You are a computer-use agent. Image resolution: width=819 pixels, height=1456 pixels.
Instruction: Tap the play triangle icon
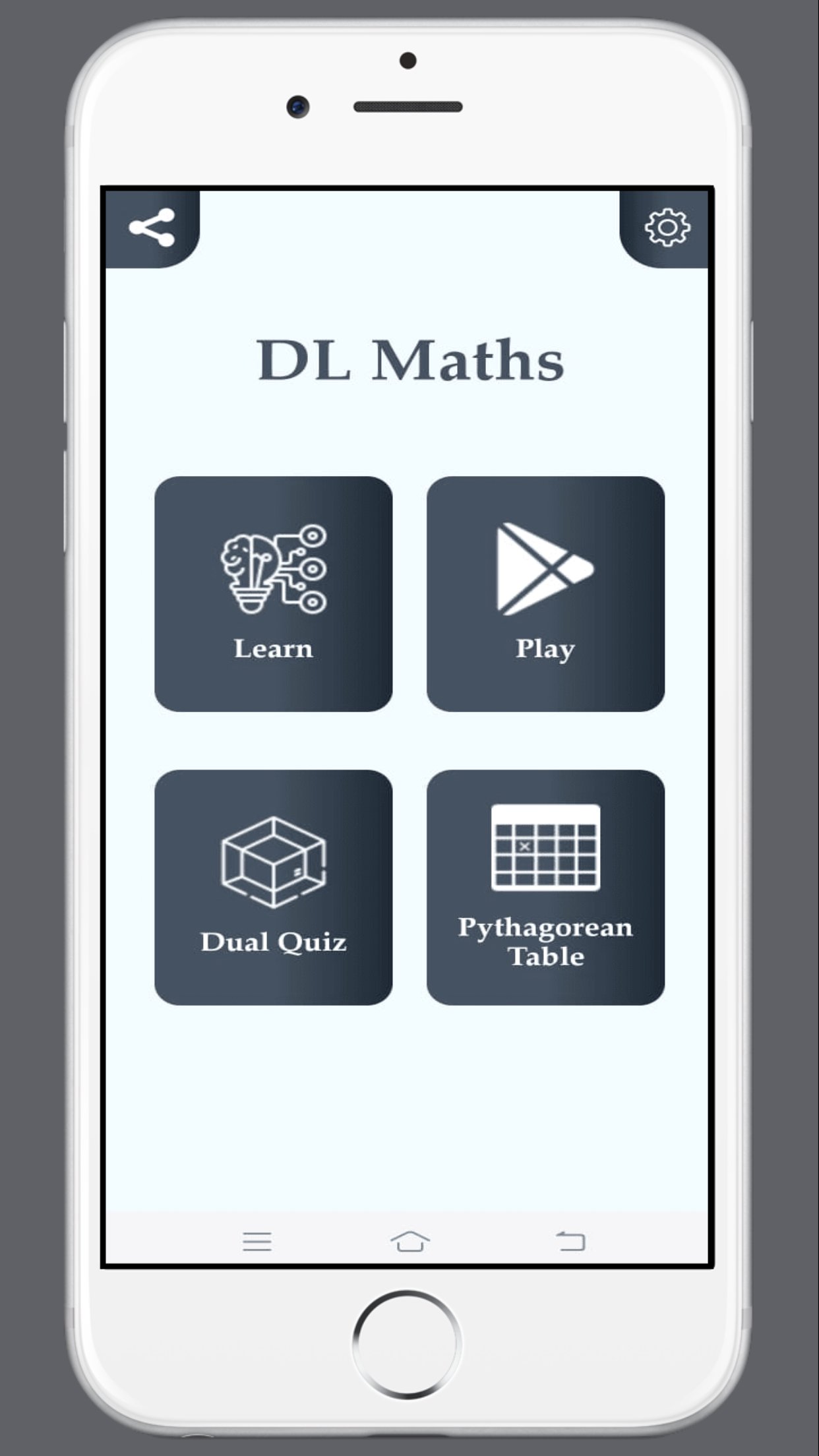coord(542,568)
